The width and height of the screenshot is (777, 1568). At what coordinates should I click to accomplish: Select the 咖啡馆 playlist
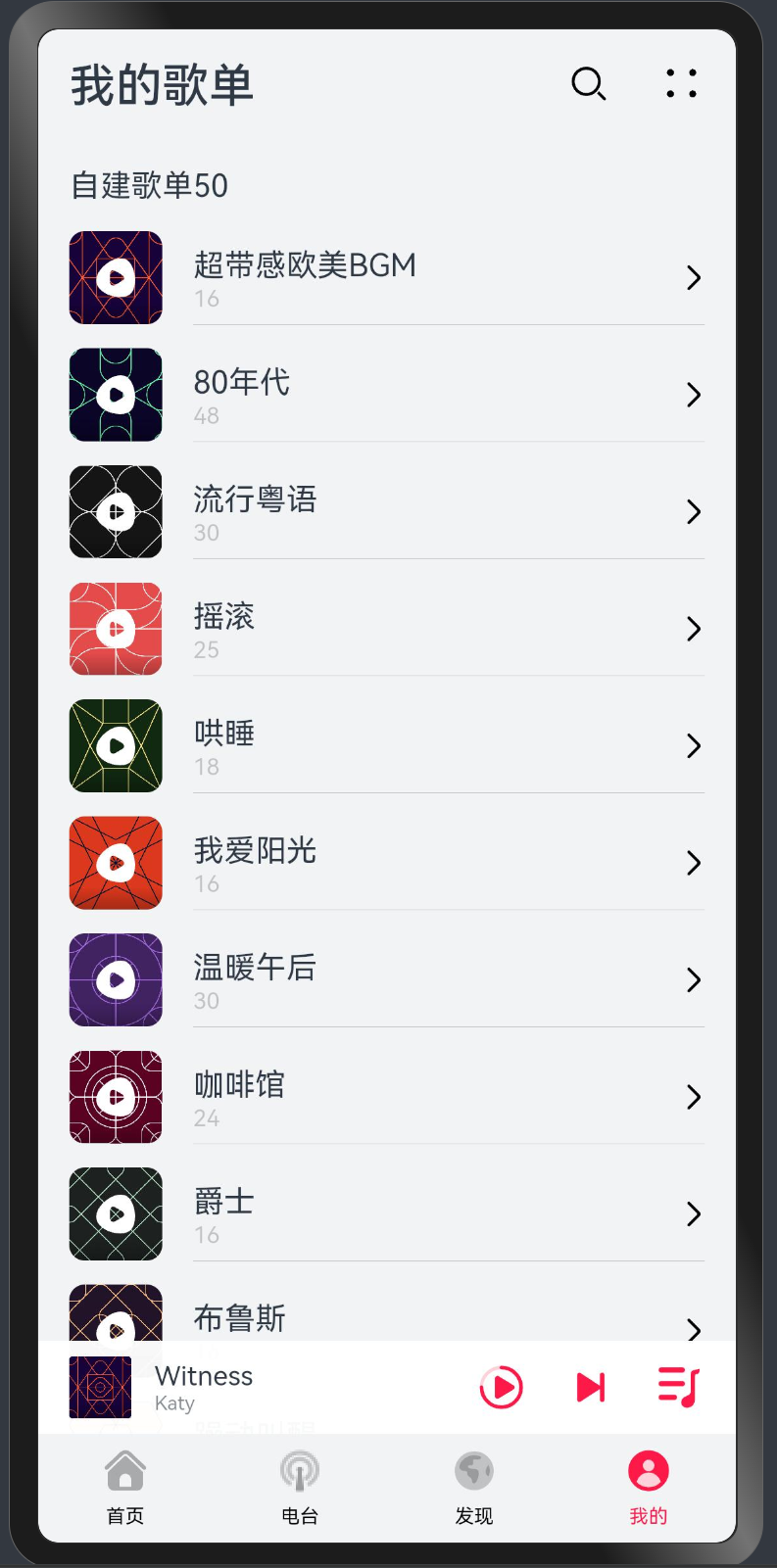click(x=387, y=1097)
